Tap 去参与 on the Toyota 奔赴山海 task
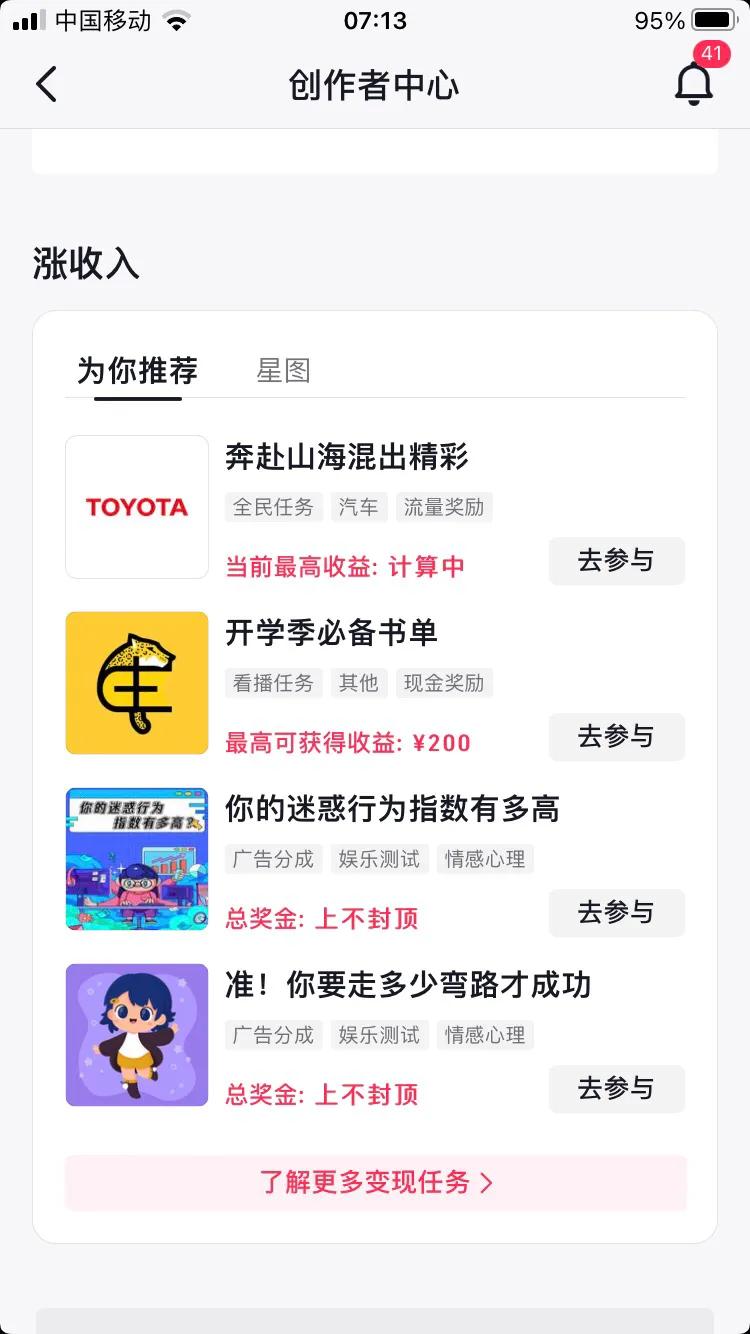 (x=616, y=561)
